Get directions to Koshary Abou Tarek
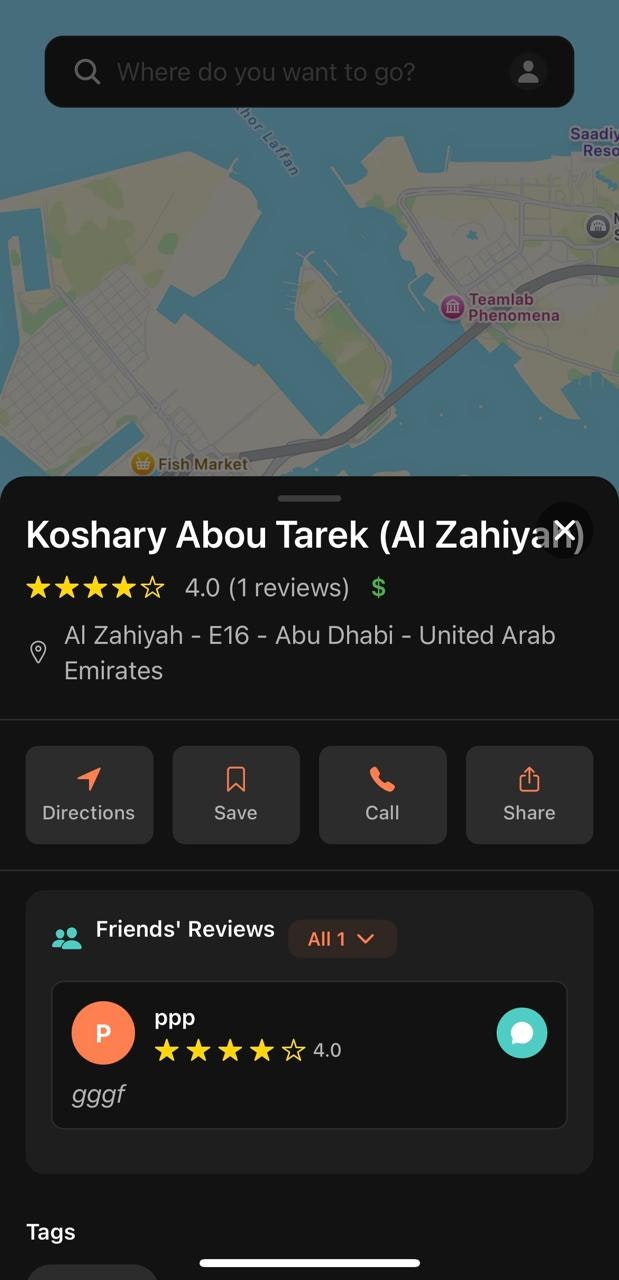Screen dimensions: 619x1280 89,795
